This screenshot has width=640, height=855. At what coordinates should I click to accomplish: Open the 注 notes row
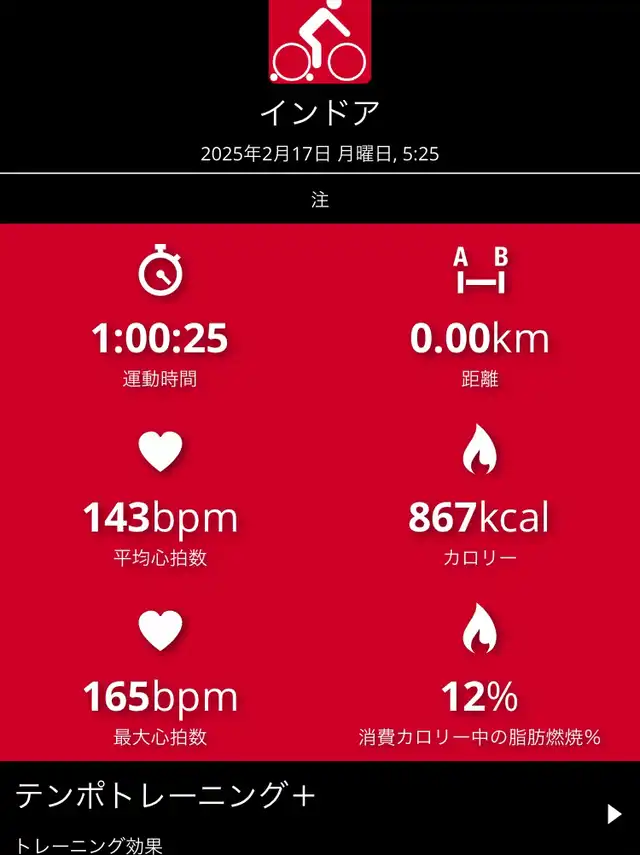[x=320, y=199]
